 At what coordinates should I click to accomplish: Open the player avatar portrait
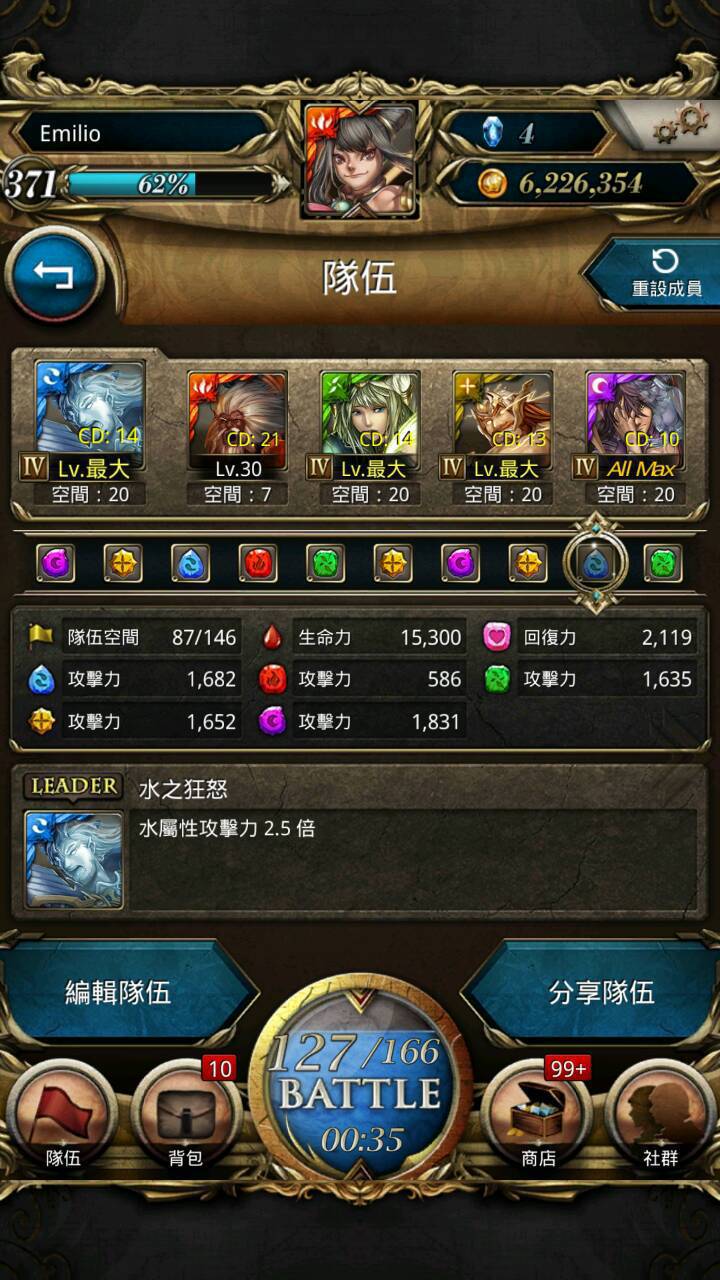click(x=360, y=160)
